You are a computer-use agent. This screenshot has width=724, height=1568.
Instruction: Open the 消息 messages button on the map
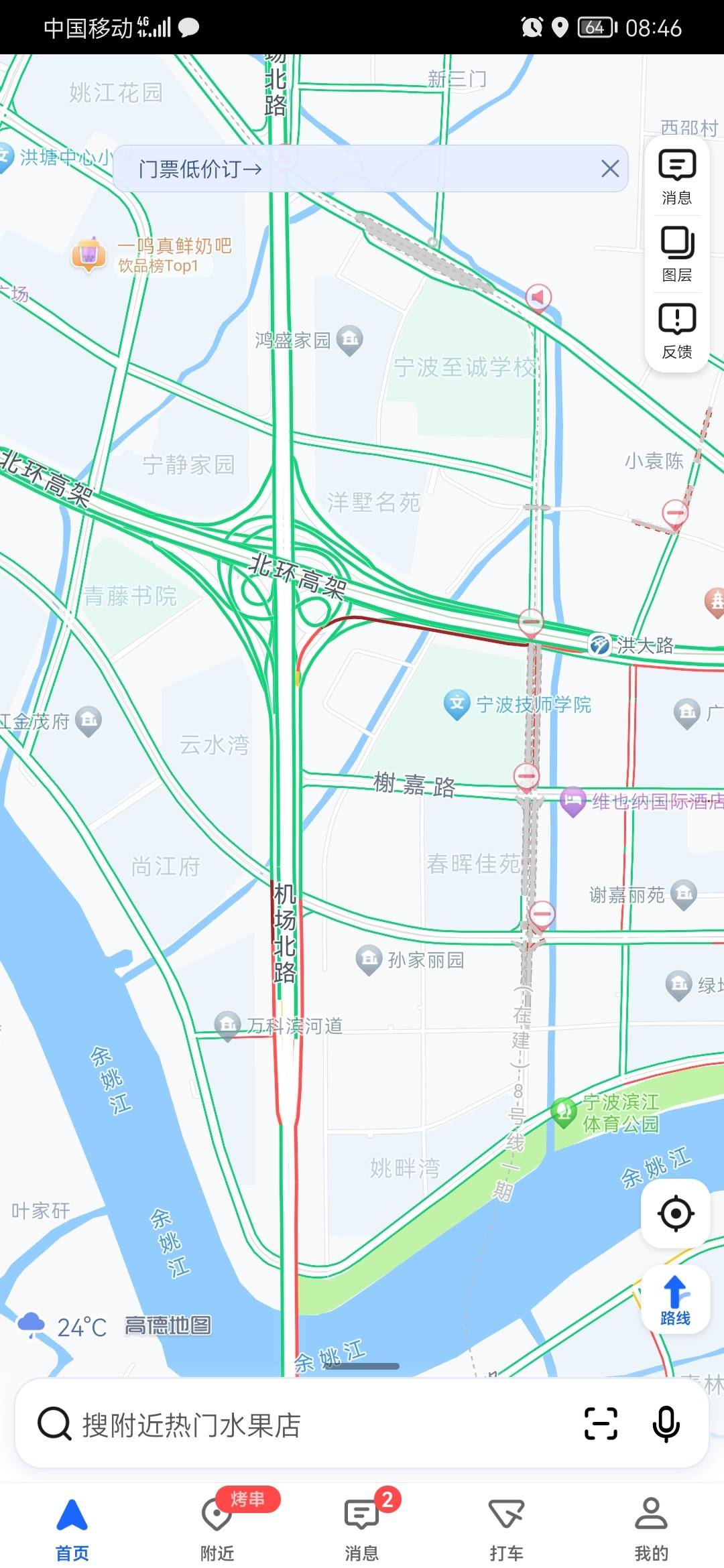677,177
